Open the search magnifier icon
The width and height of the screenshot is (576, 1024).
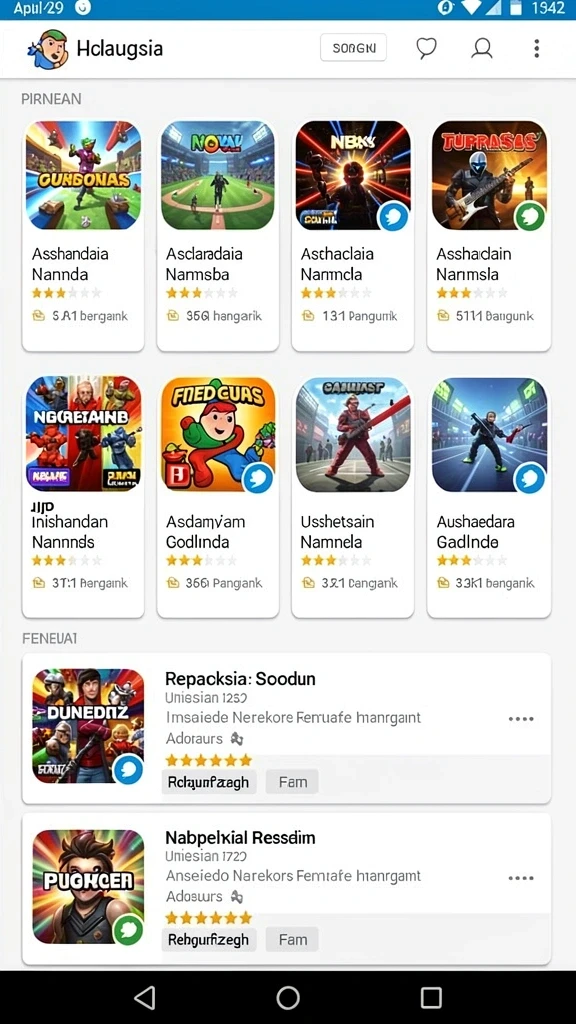click(x=482, y=48)
